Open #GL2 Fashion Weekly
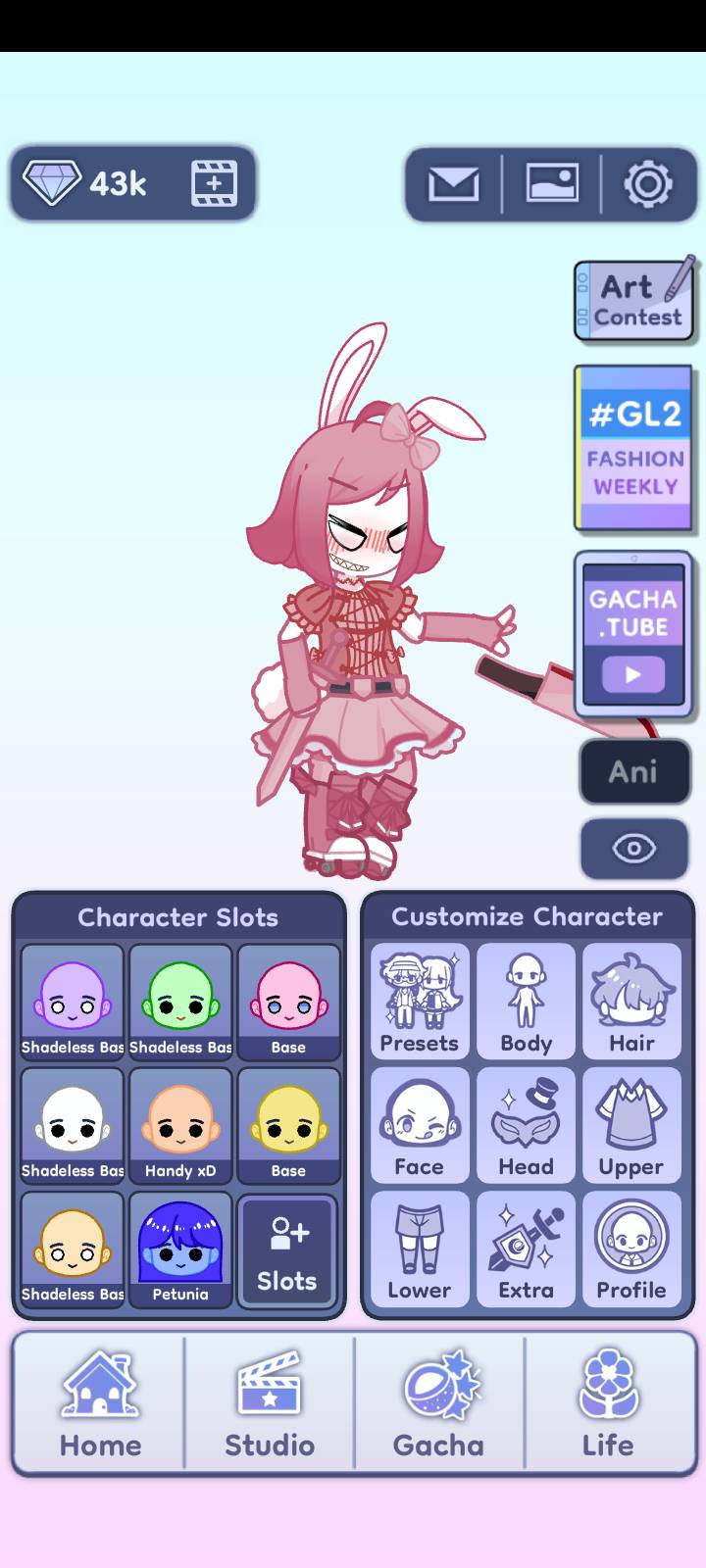The height and width of the screenshot is (1568, 706). 633,448
